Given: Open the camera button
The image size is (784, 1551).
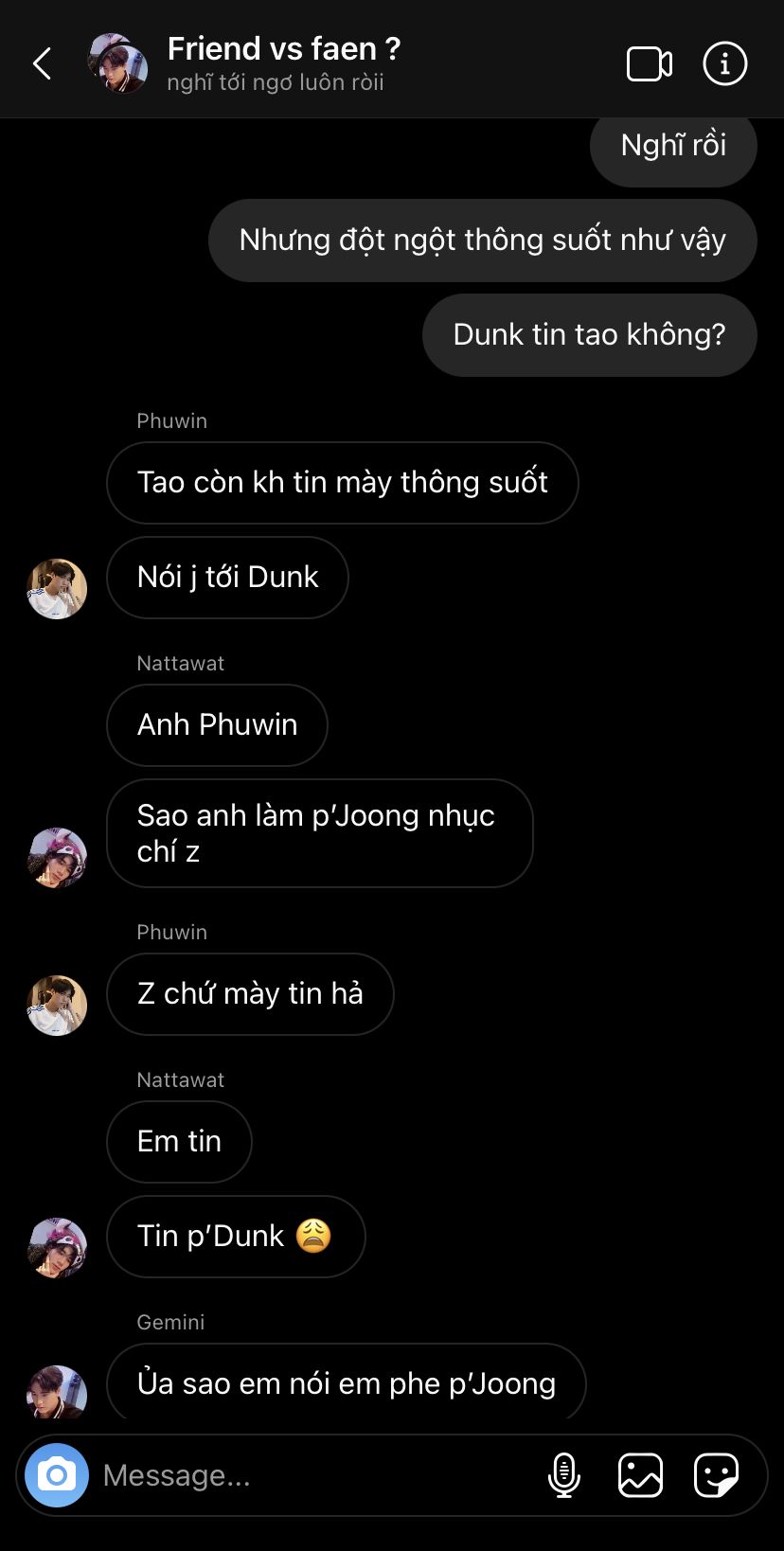Looking at the screenshot, I should (57, 1474).
